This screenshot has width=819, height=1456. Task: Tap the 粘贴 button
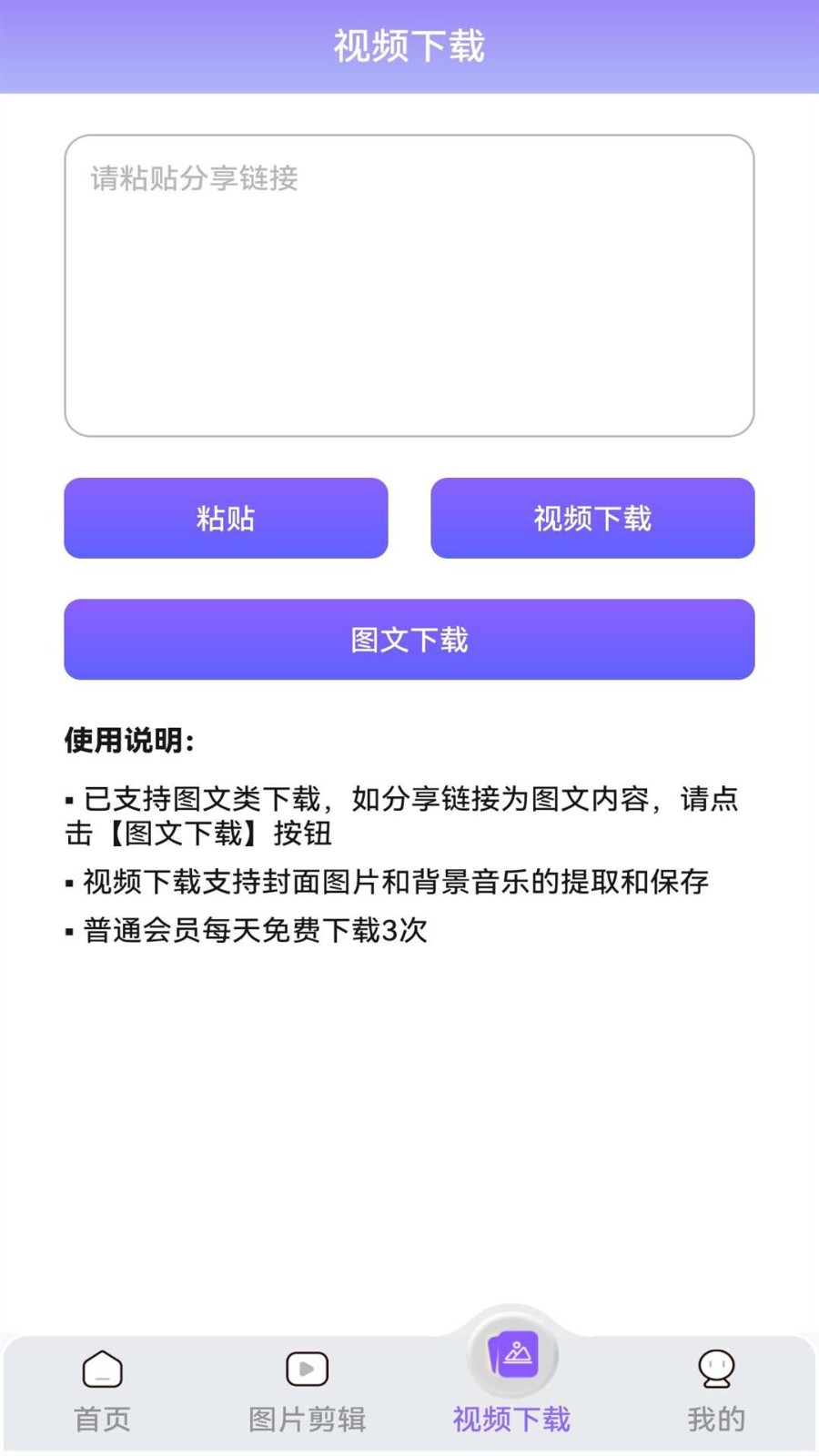pyautogui.click(x=226, y=518)
